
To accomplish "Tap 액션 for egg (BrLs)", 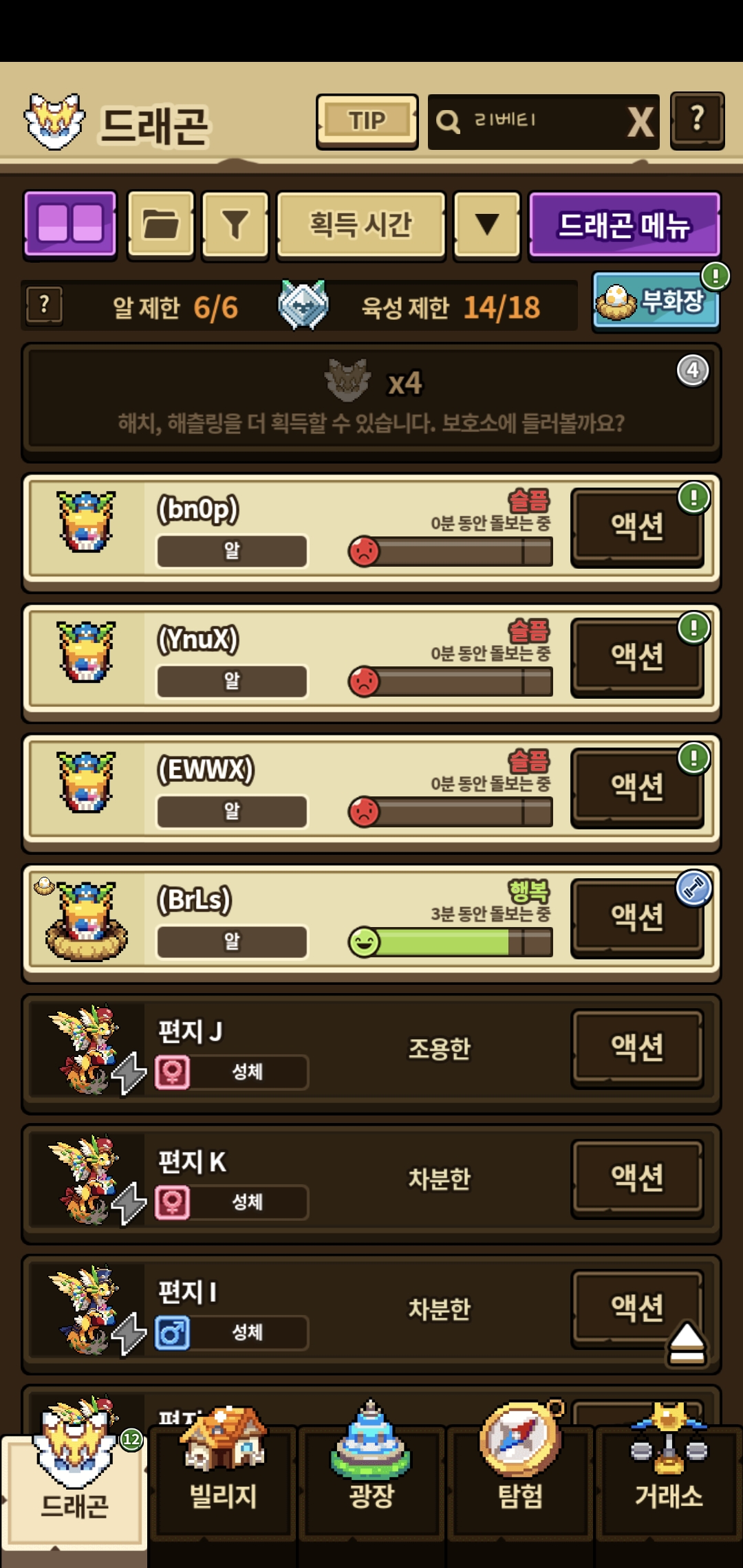I will tap(637, 917).
